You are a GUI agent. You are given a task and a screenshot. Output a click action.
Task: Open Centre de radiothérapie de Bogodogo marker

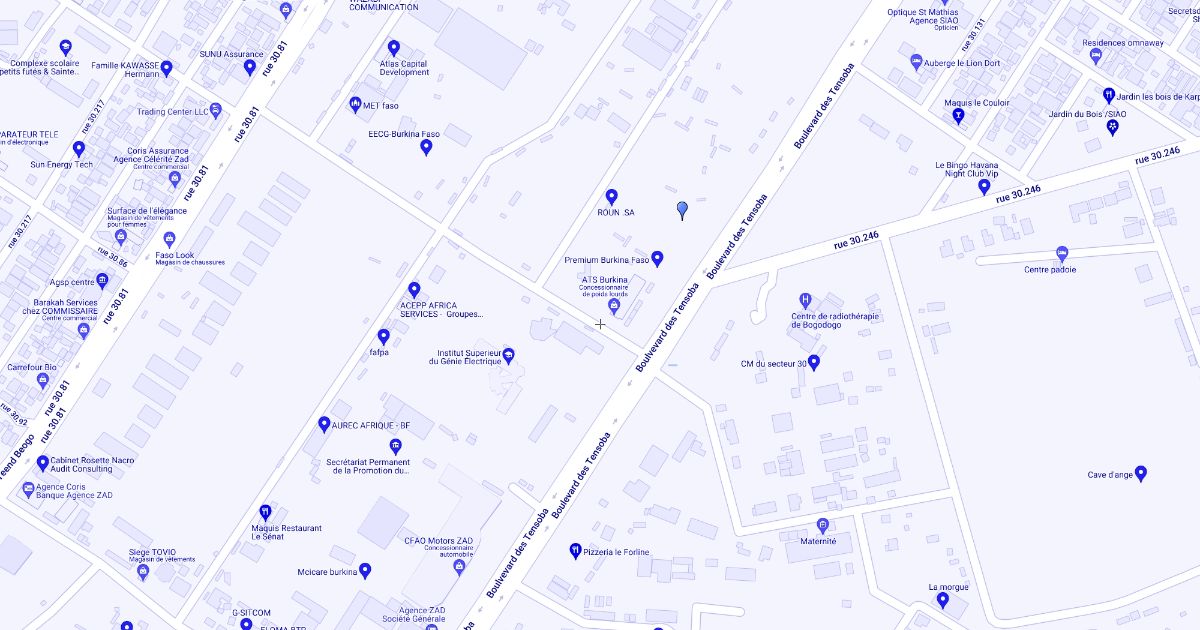[805, 300]
